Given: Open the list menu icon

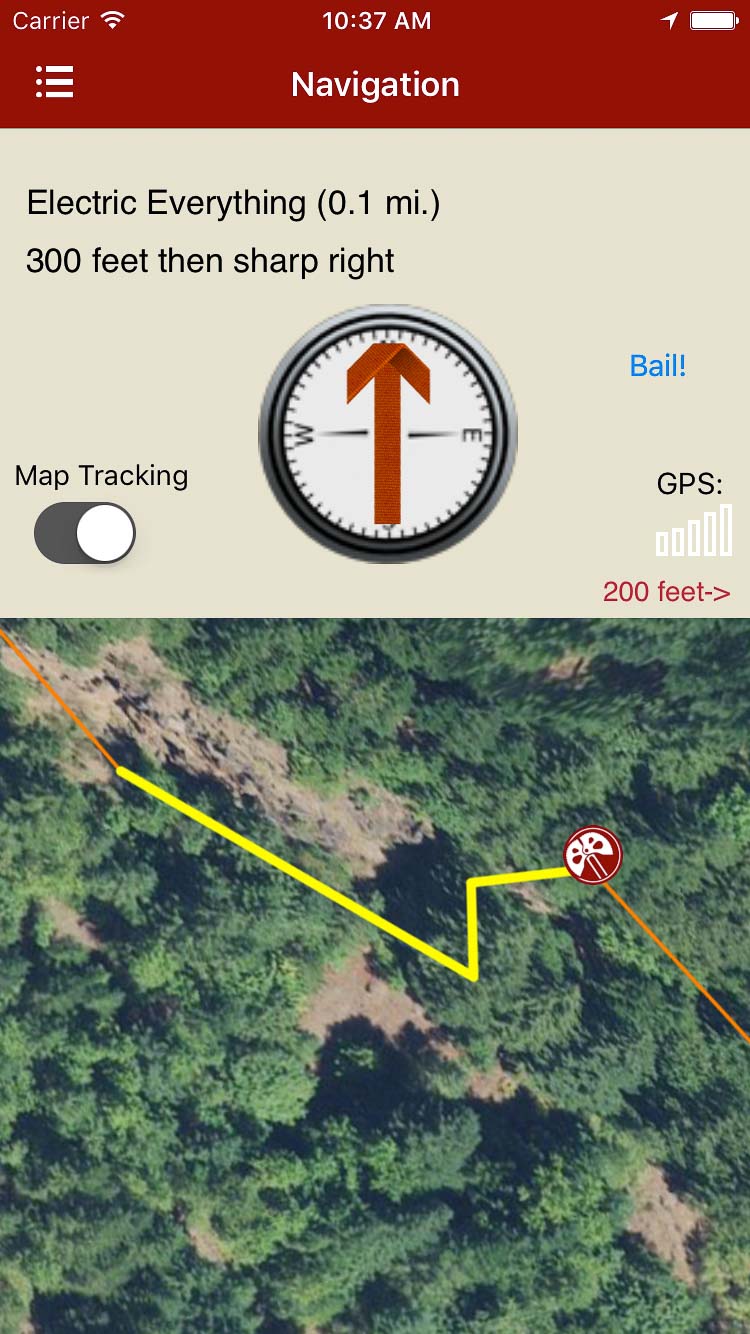Looking at the screenshot, I should 55,83.
